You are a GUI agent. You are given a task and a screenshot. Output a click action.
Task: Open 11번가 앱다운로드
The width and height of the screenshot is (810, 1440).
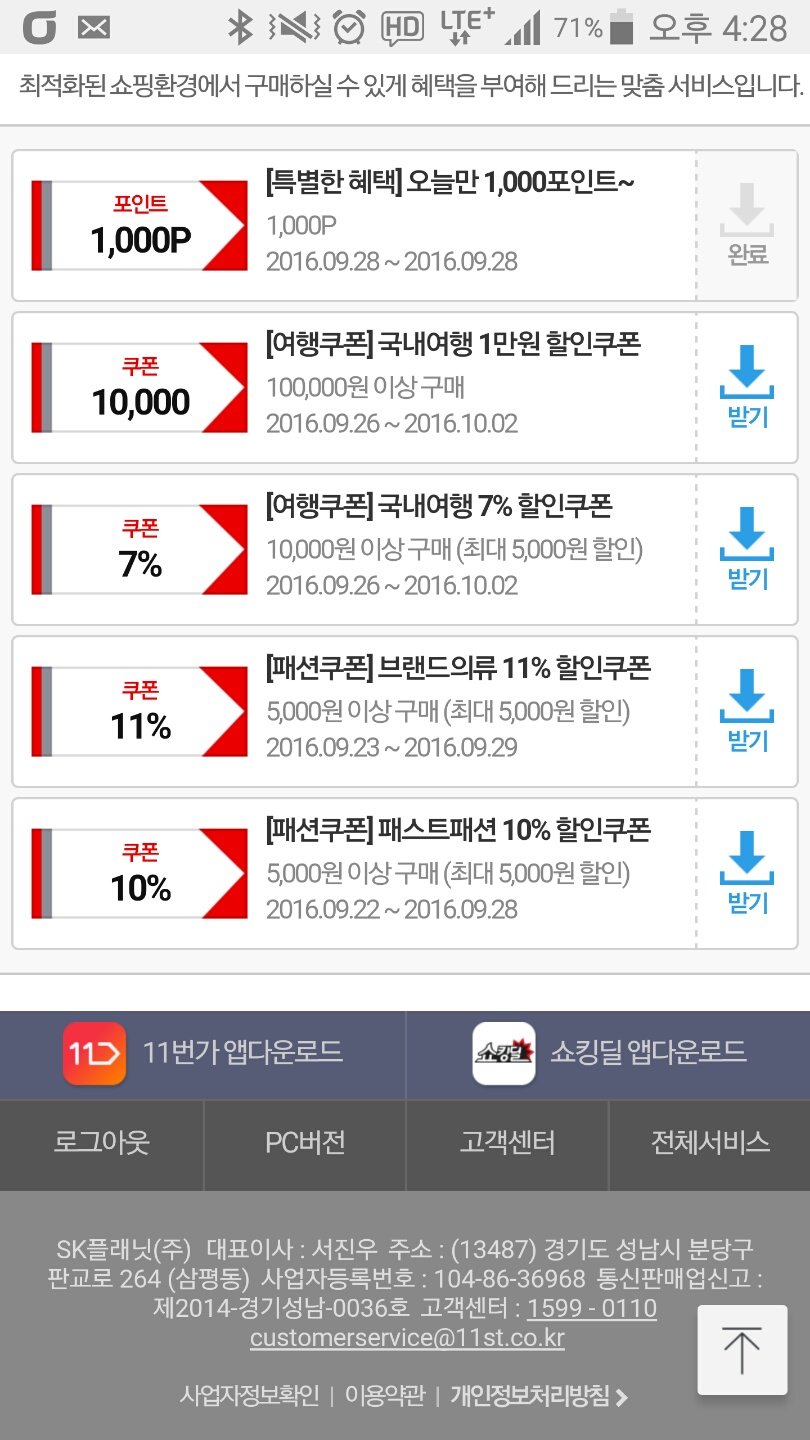pos(203,1053)
